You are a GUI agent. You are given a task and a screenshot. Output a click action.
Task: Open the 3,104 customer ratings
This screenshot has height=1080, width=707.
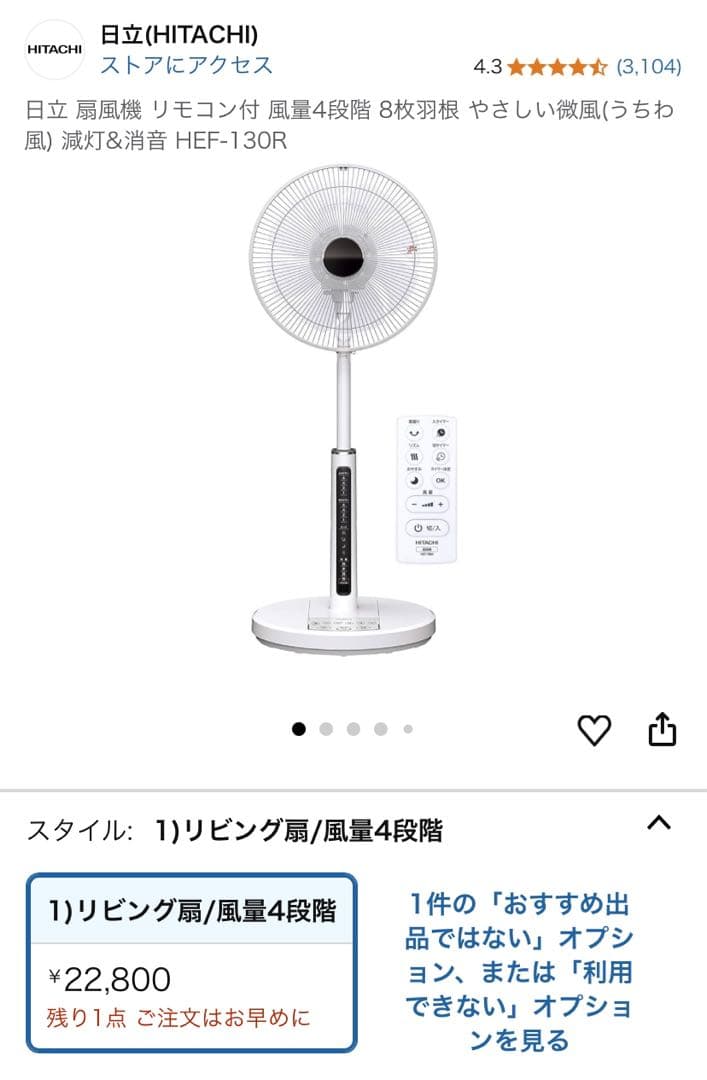[x=649, y=67]
